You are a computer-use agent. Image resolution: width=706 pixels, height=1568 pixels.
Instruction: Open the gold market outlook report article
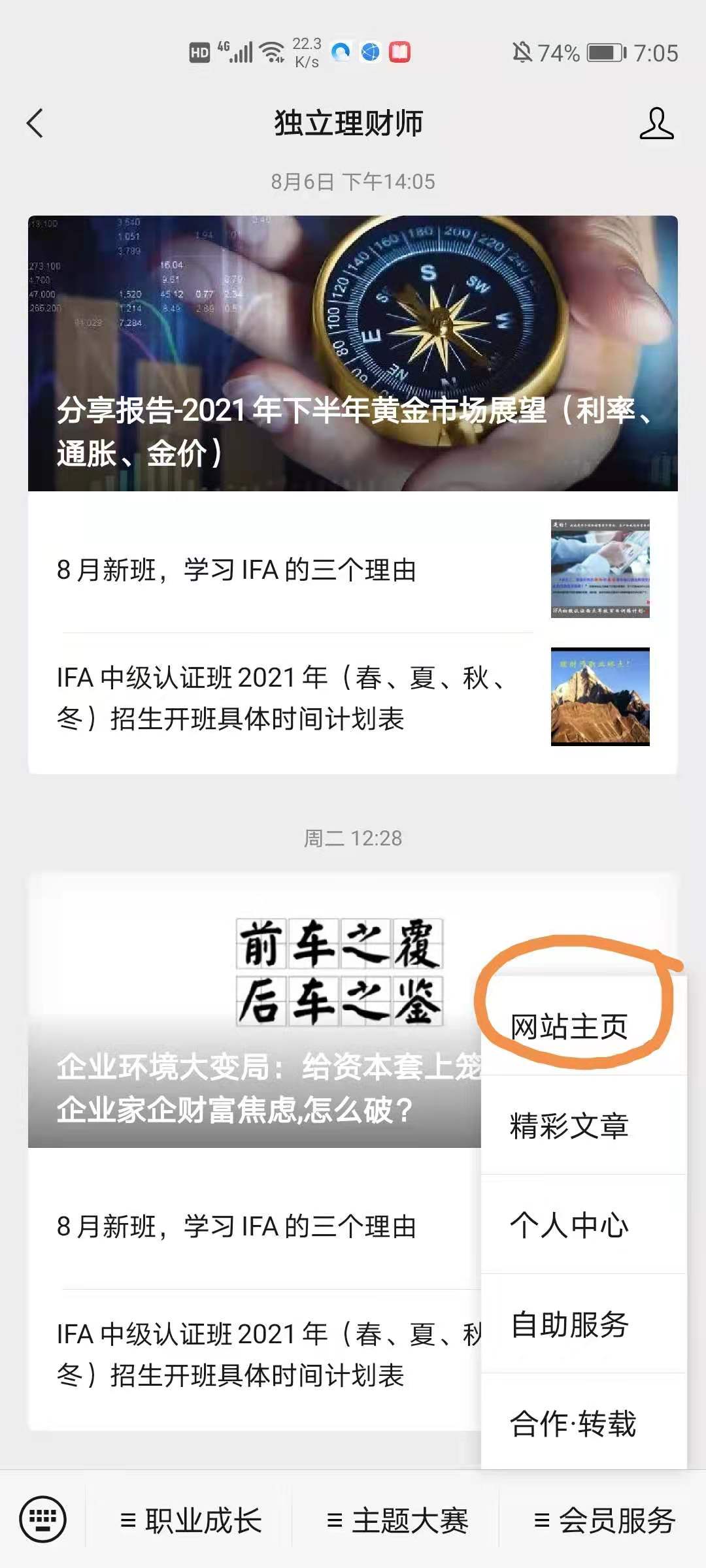pyautogui.click(x=353, y=353)
